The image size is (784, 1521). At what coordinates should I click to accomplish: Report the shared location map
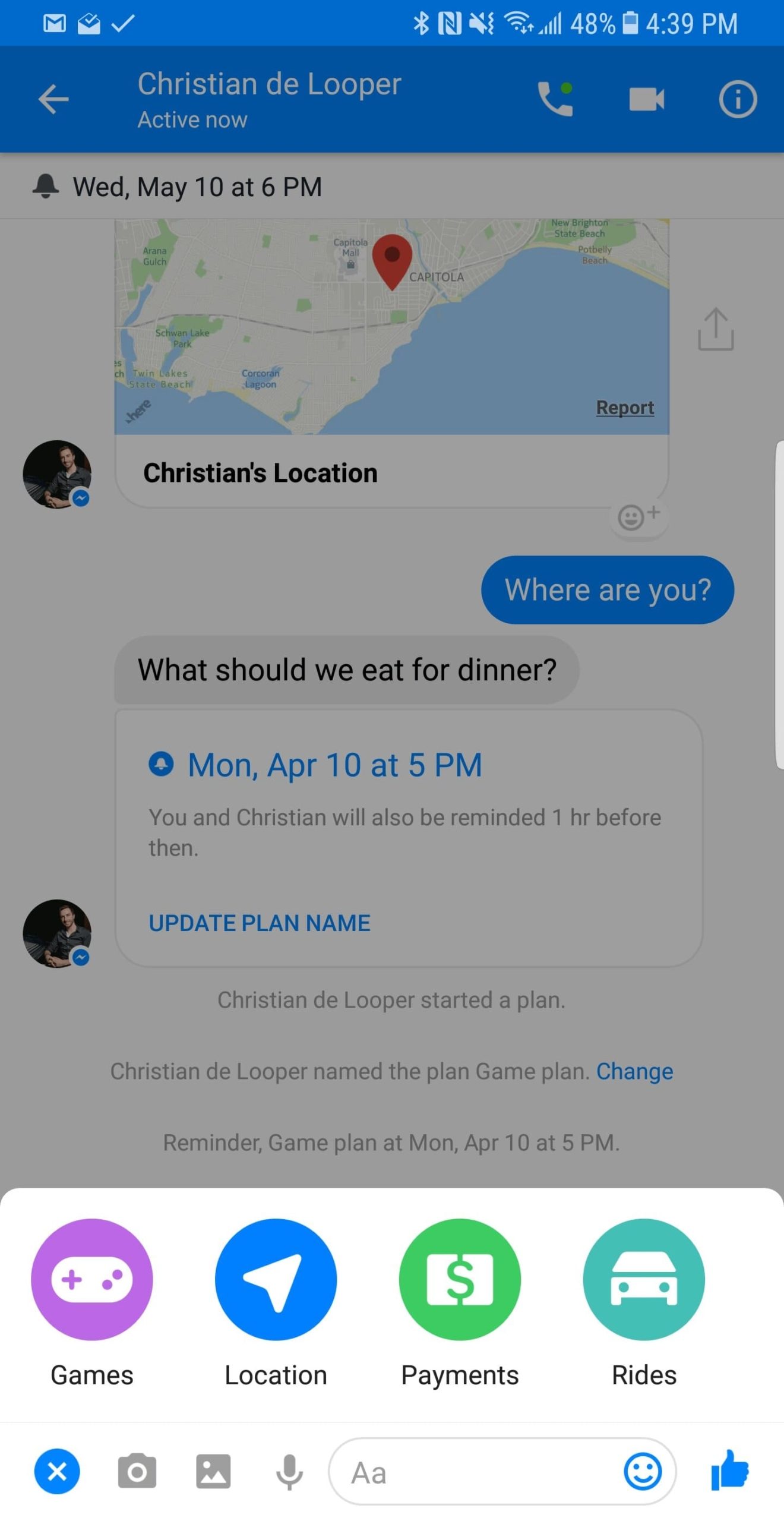coord(624,408)
